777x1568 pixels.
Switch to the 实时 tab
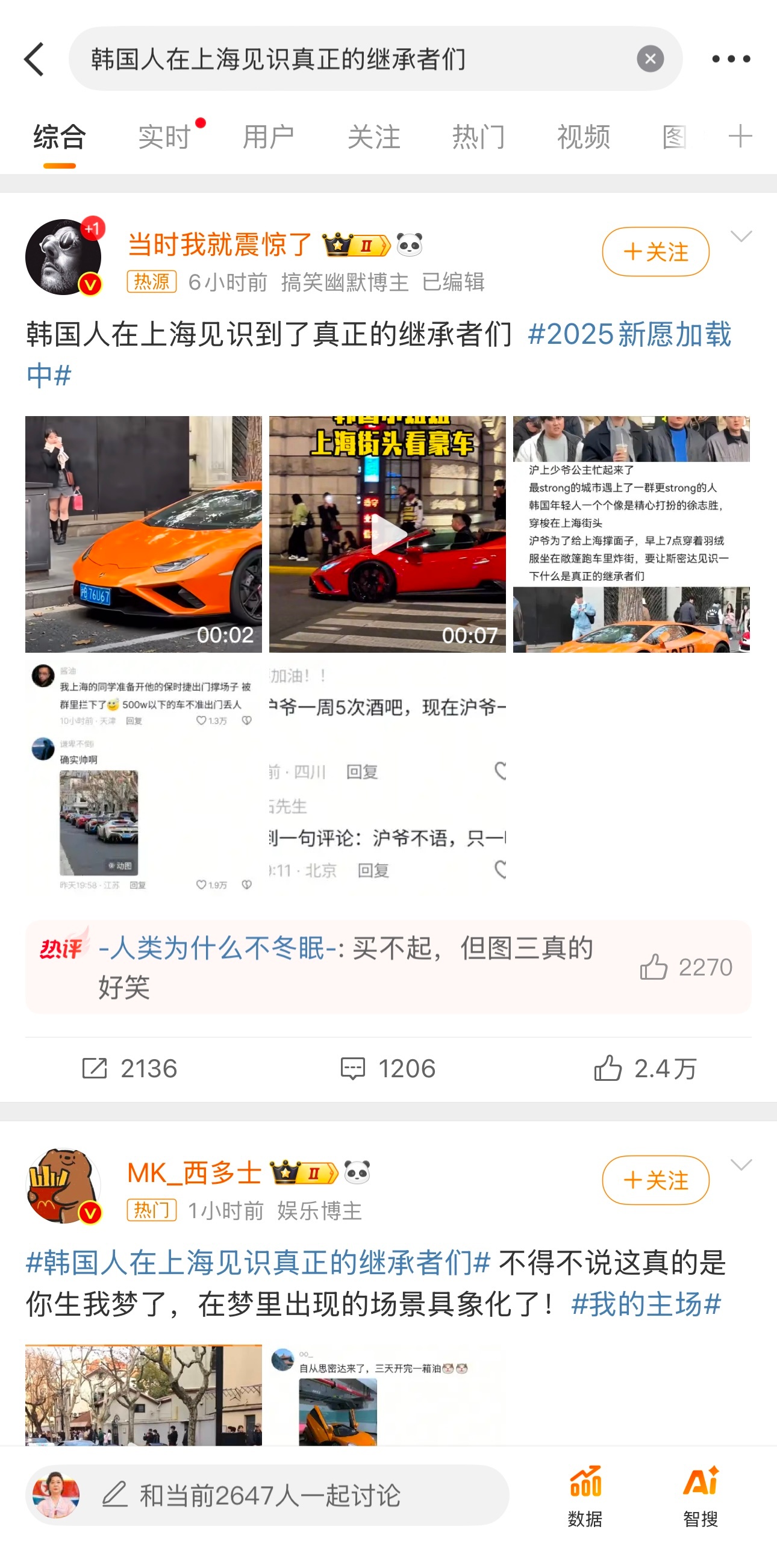point(164,136)
